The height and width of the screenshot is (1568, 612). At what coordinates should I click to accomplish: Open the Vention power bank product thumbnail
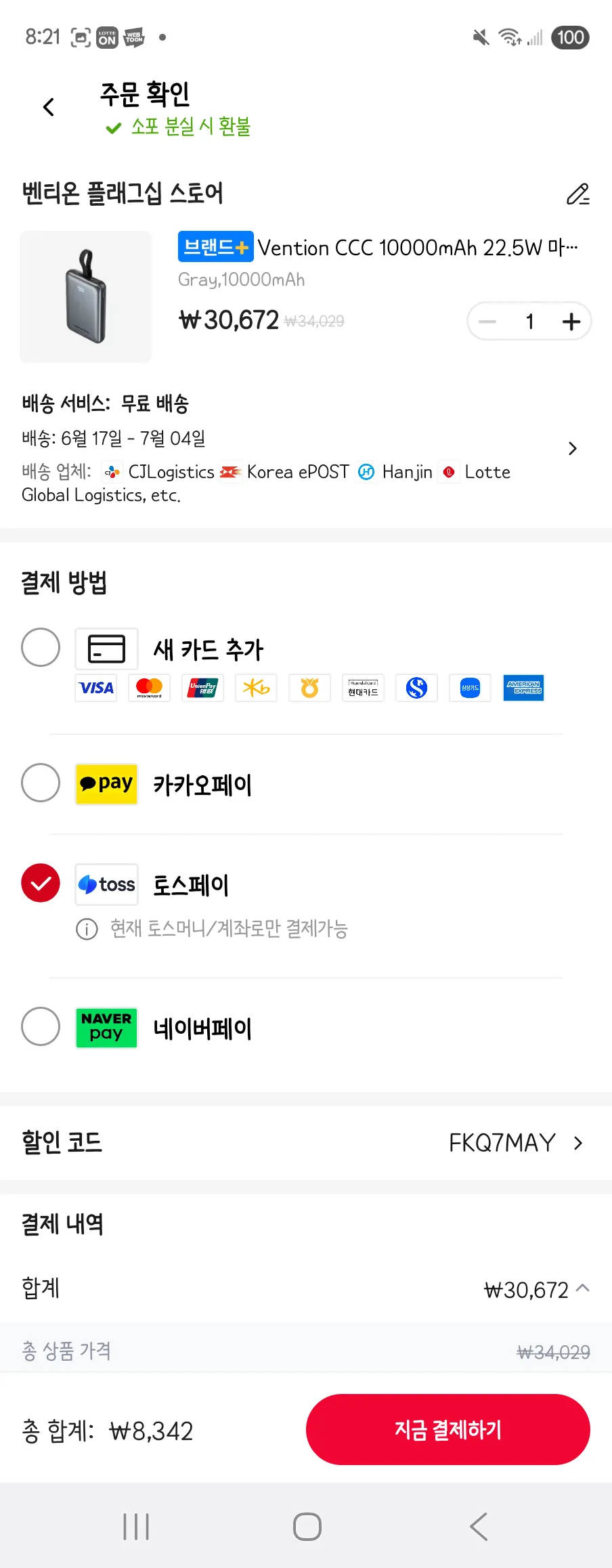pos(85,297)
